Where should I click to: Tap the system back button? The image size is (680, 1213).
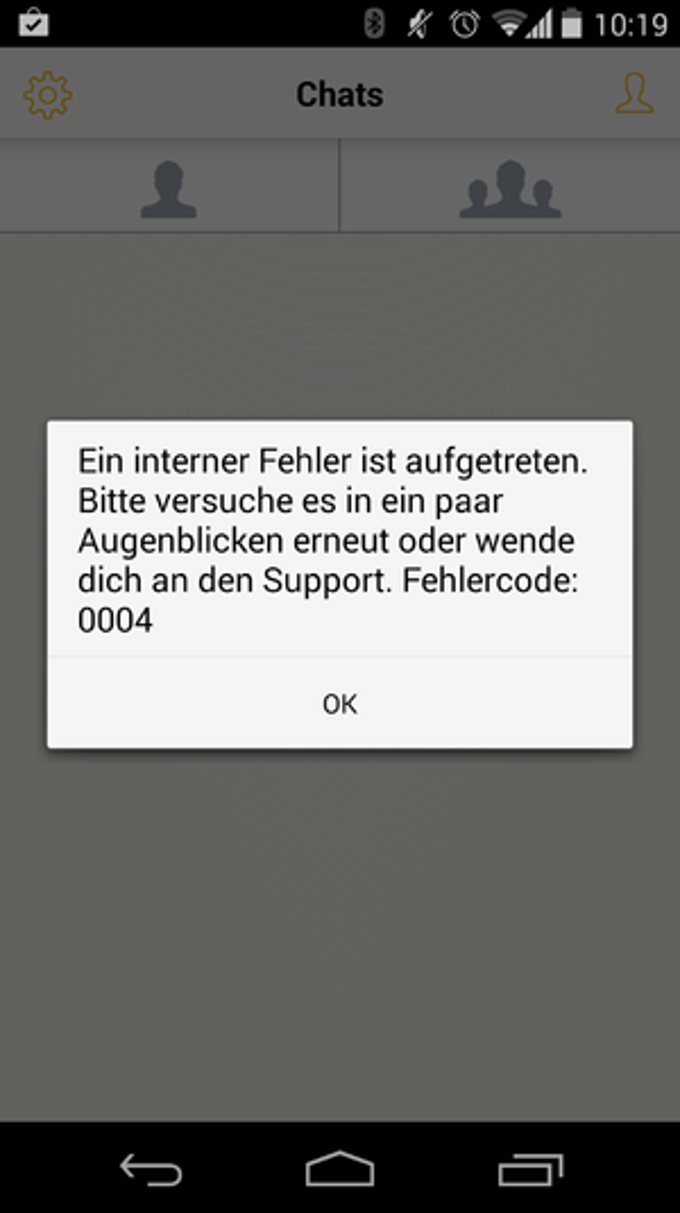click(x=151, y=1168)
